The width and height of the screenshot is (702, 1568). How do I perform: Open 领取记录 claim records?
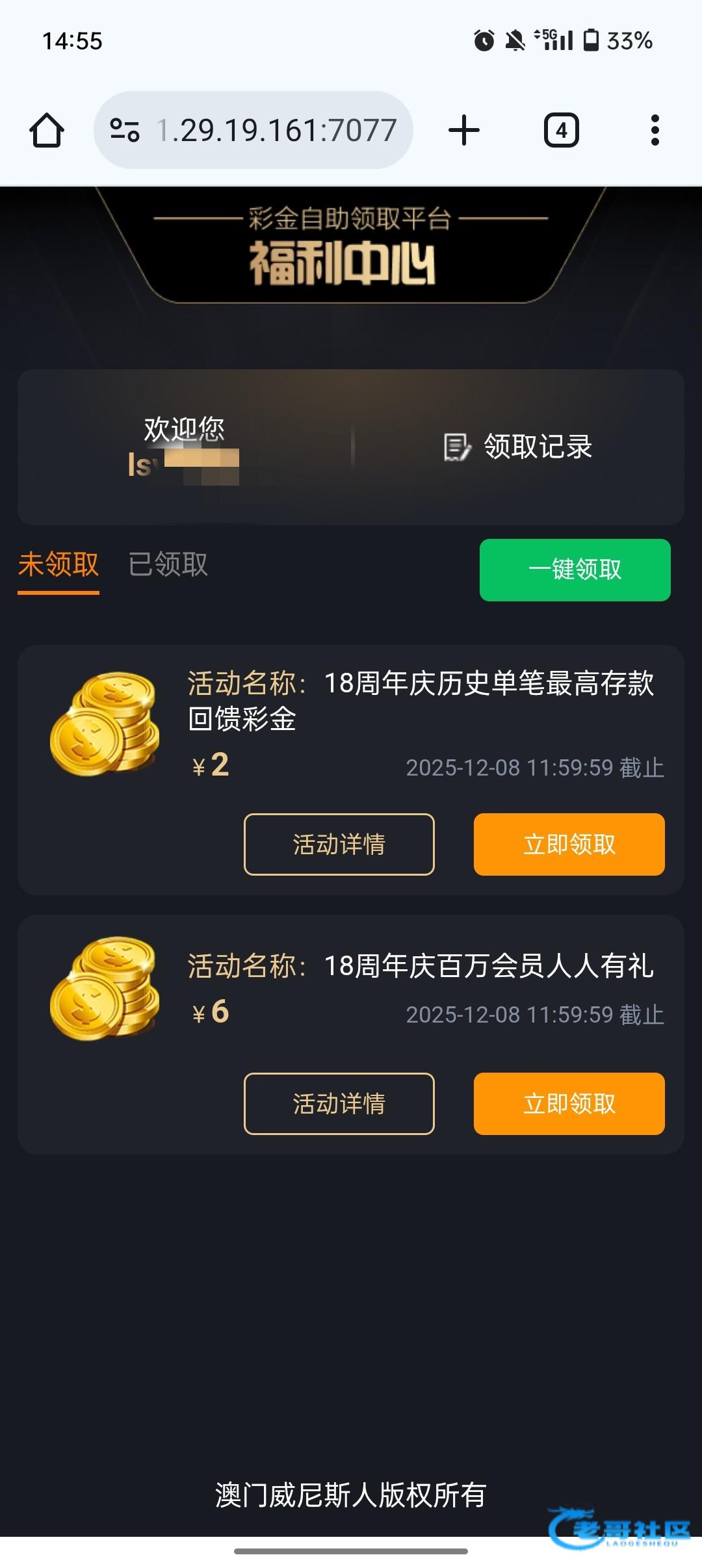point(518,447)
